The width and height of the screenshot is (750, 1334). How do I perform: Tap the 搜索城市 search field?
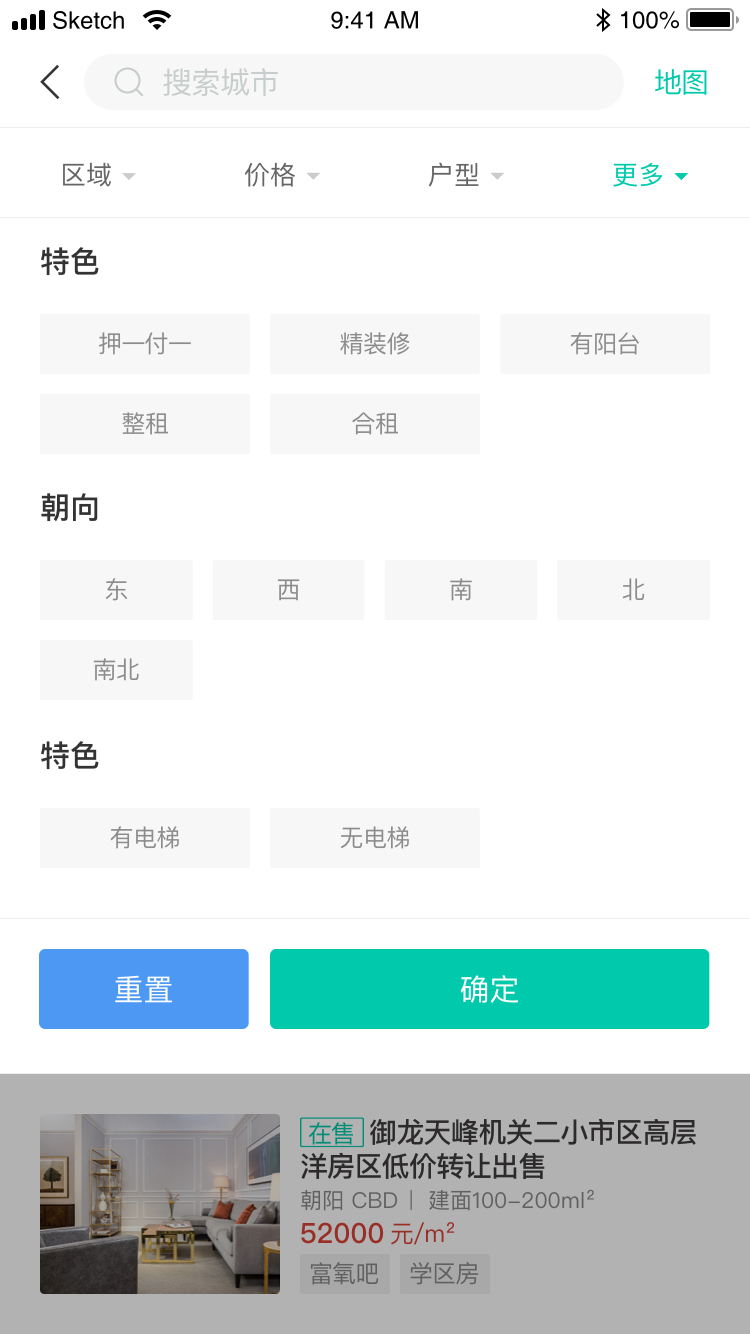pos(353,82)
